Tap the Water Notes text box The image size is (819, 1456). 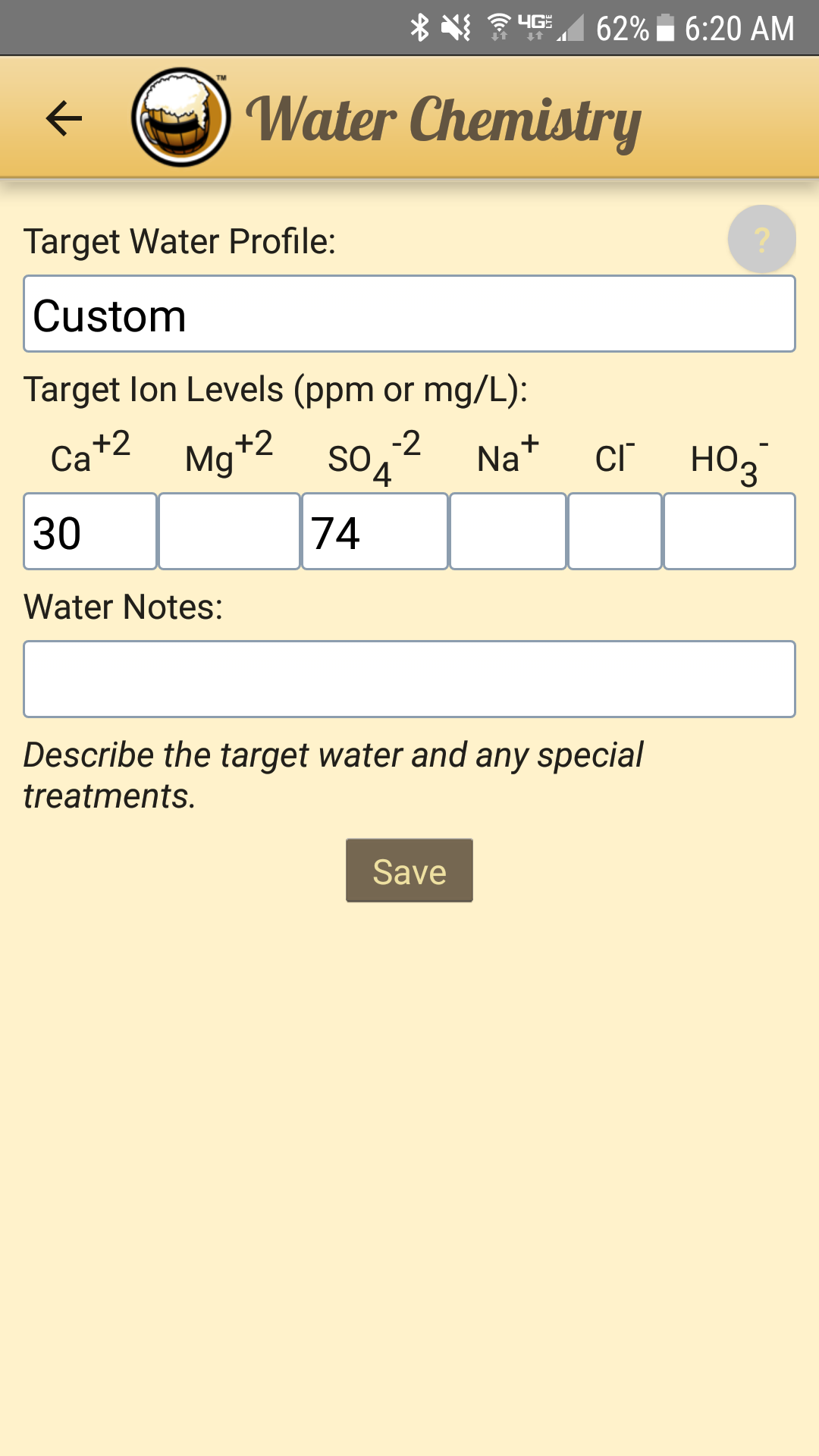click(409, 679)
